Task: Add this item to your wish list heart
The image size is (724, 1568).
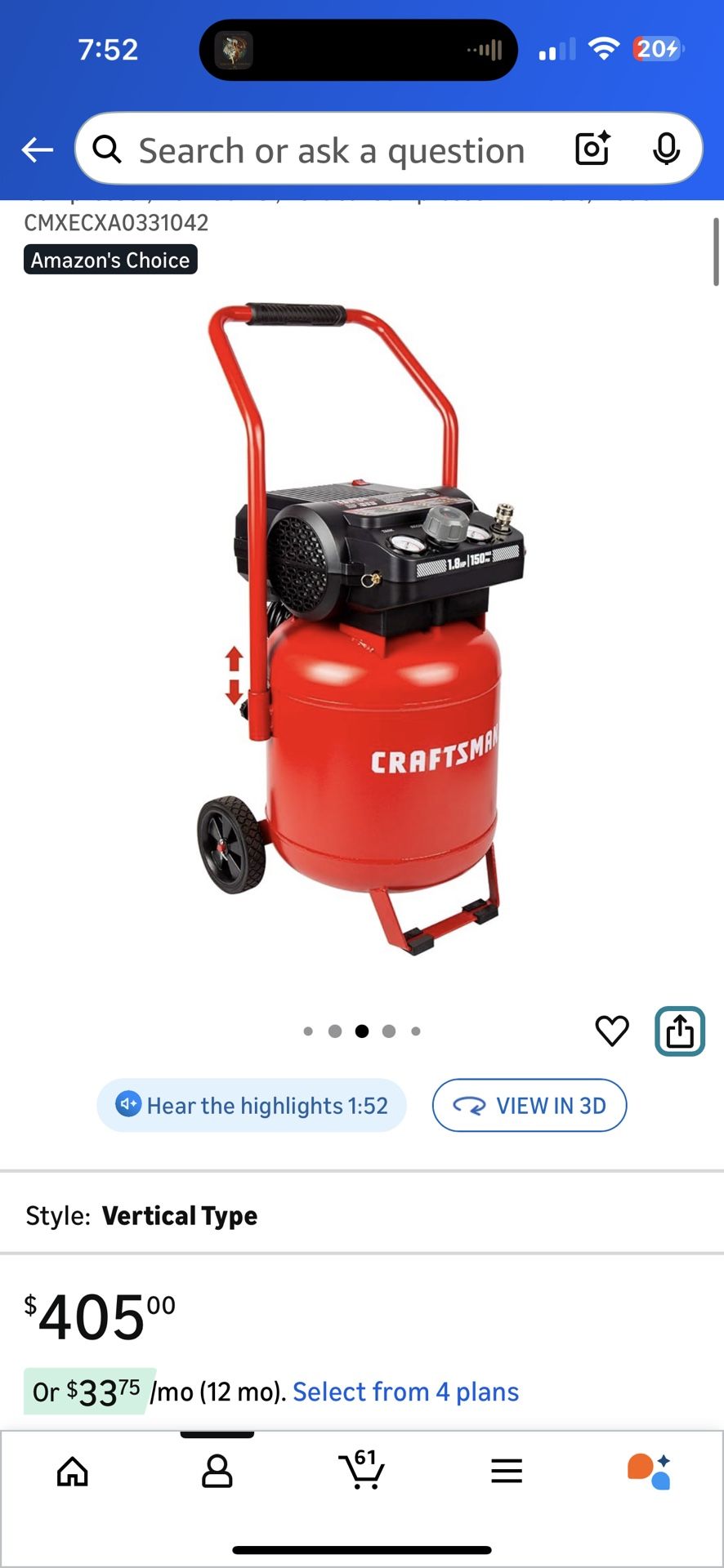Action: tap(612, 1031)
